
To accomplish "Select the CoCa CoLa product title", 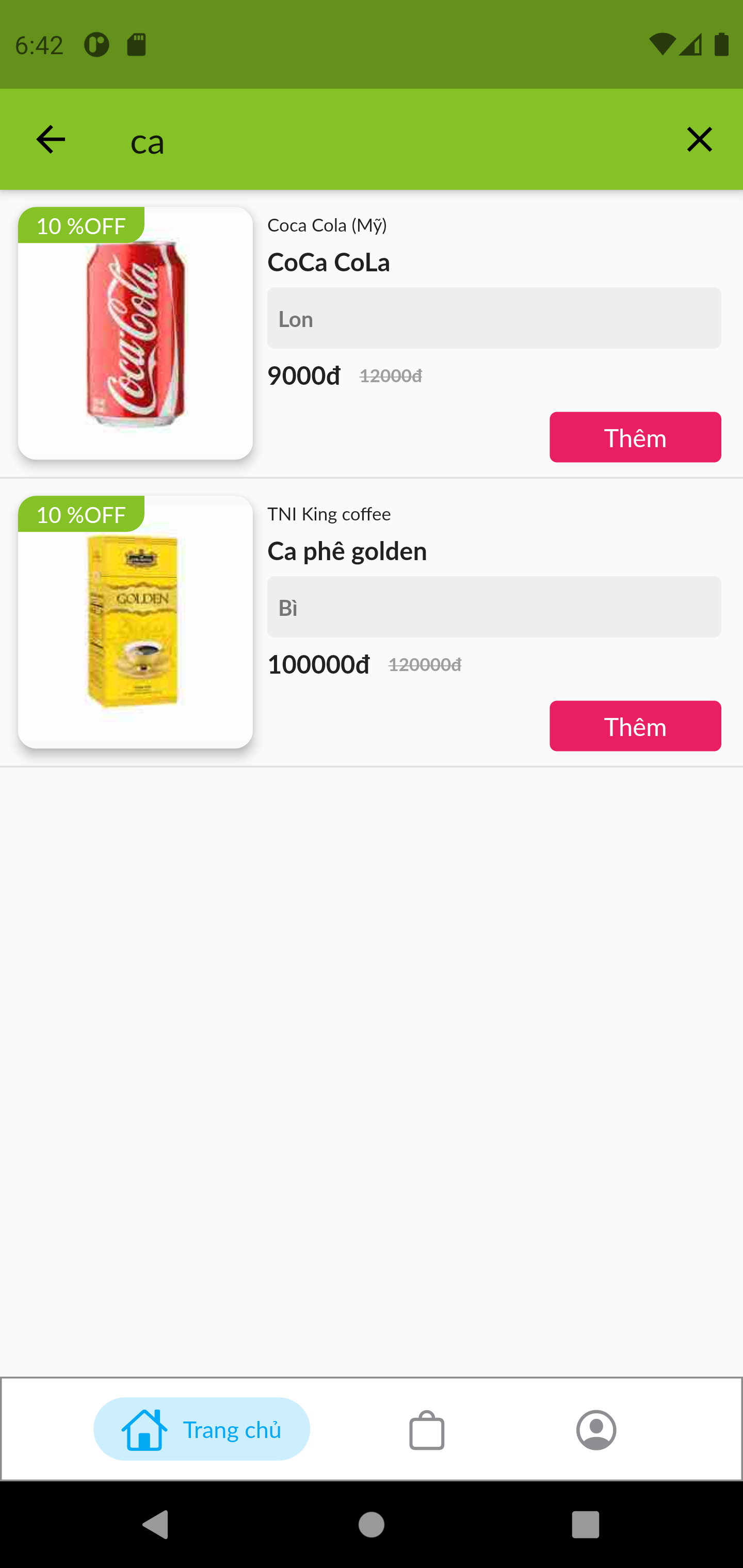I will coord(329,262).
